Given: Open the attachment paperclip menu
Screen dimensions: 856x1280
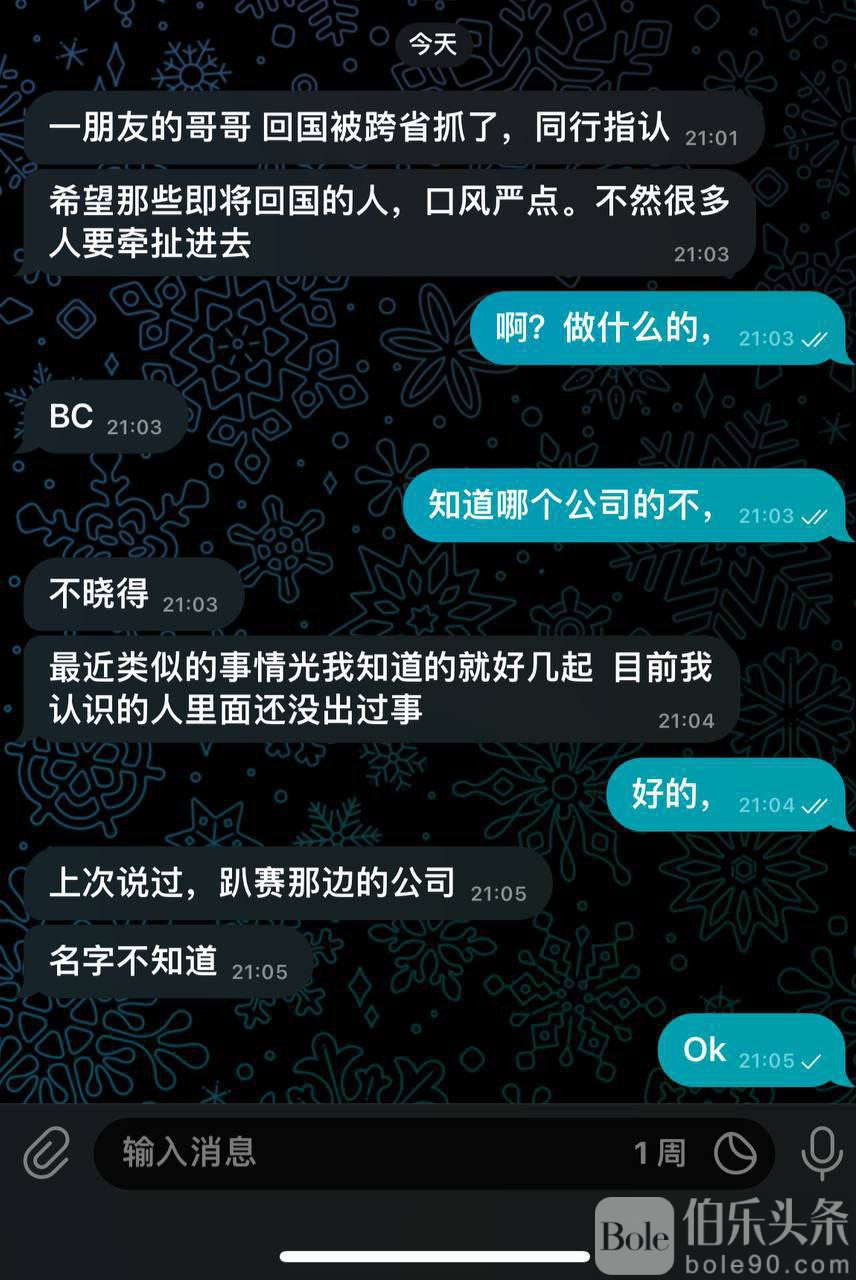Looking at the screenshot, I should pyautogui.click(x=46, y=1154).
